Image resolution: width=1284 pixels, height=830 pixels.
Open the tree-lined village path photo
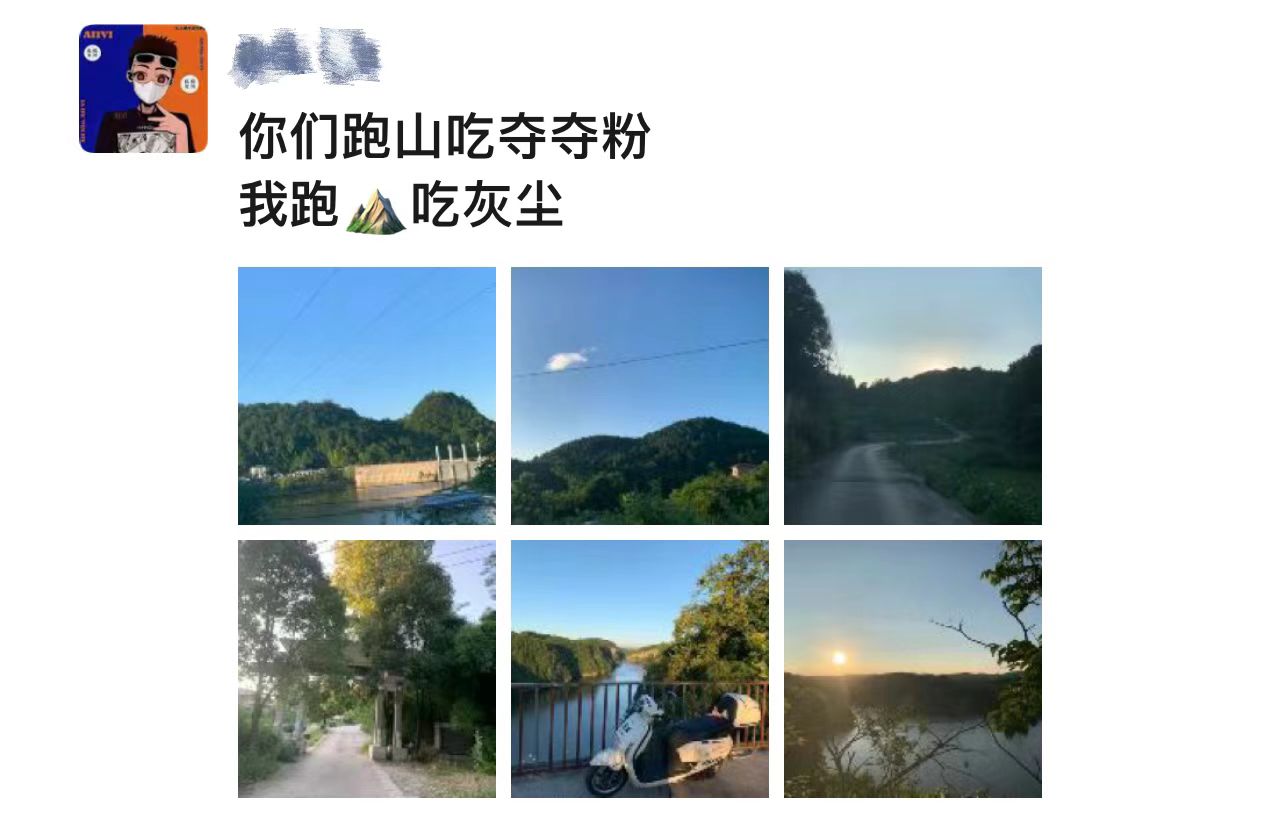pyautogui.click(x=366, y=668)
